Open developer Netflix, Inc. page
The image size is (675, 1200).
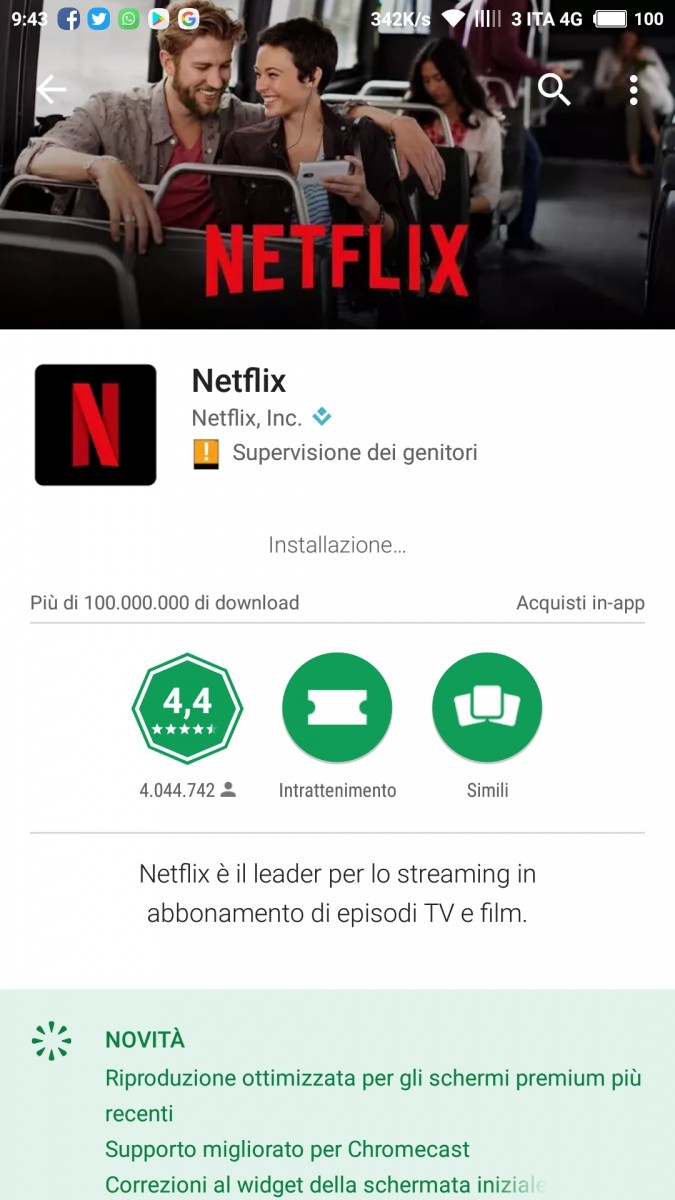(247, 418)
